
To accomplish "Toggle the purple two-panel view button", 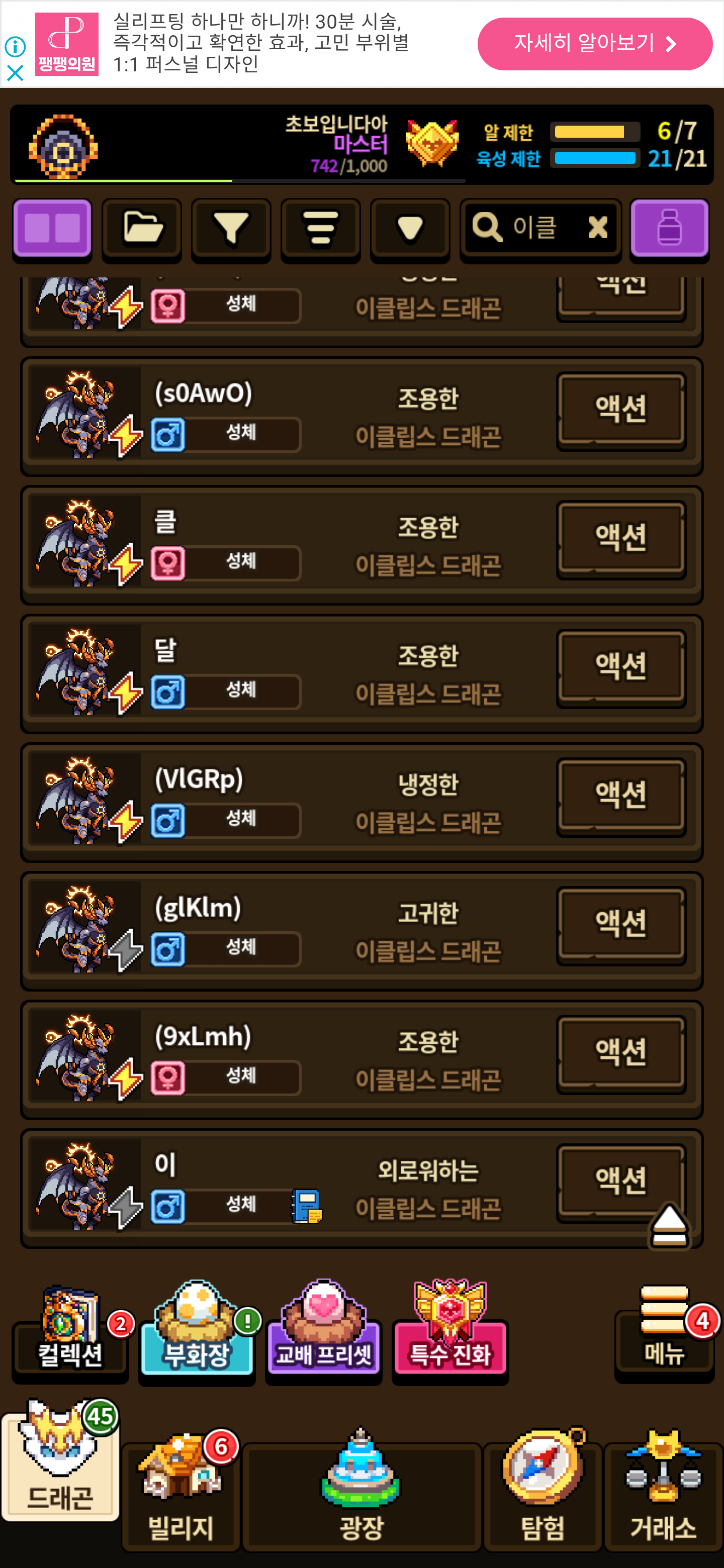I will tap(52, 230).
